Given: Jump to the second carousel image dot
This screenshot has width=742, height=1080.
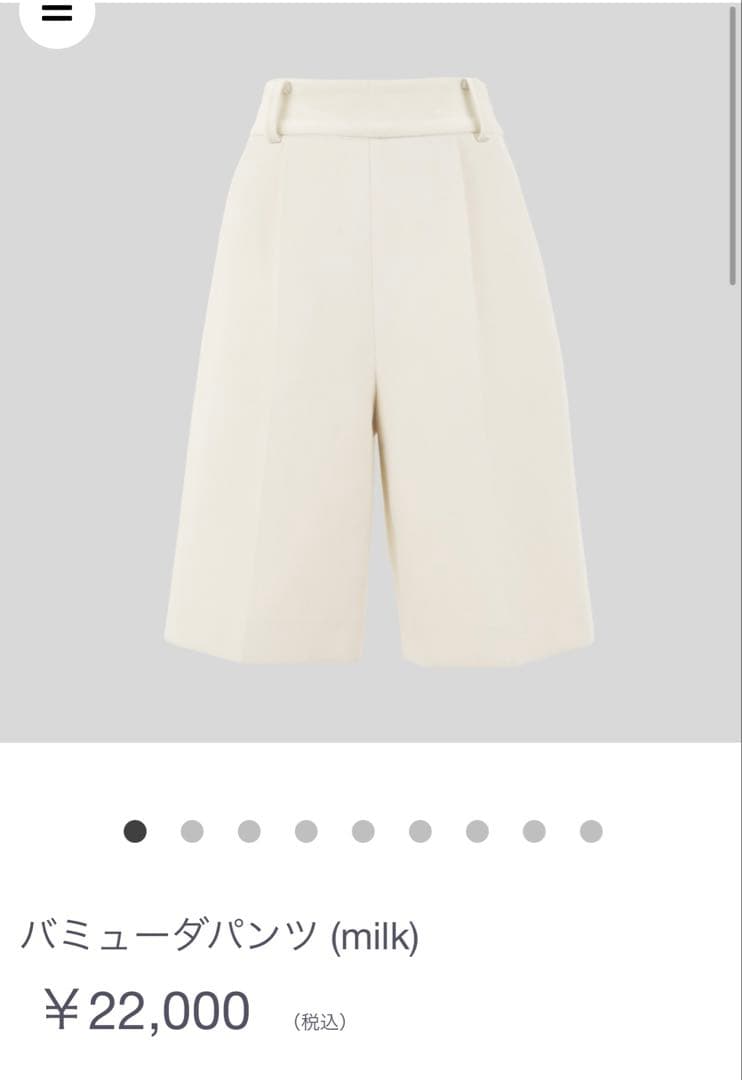Looking at the screenshot, I should [192, 832].
